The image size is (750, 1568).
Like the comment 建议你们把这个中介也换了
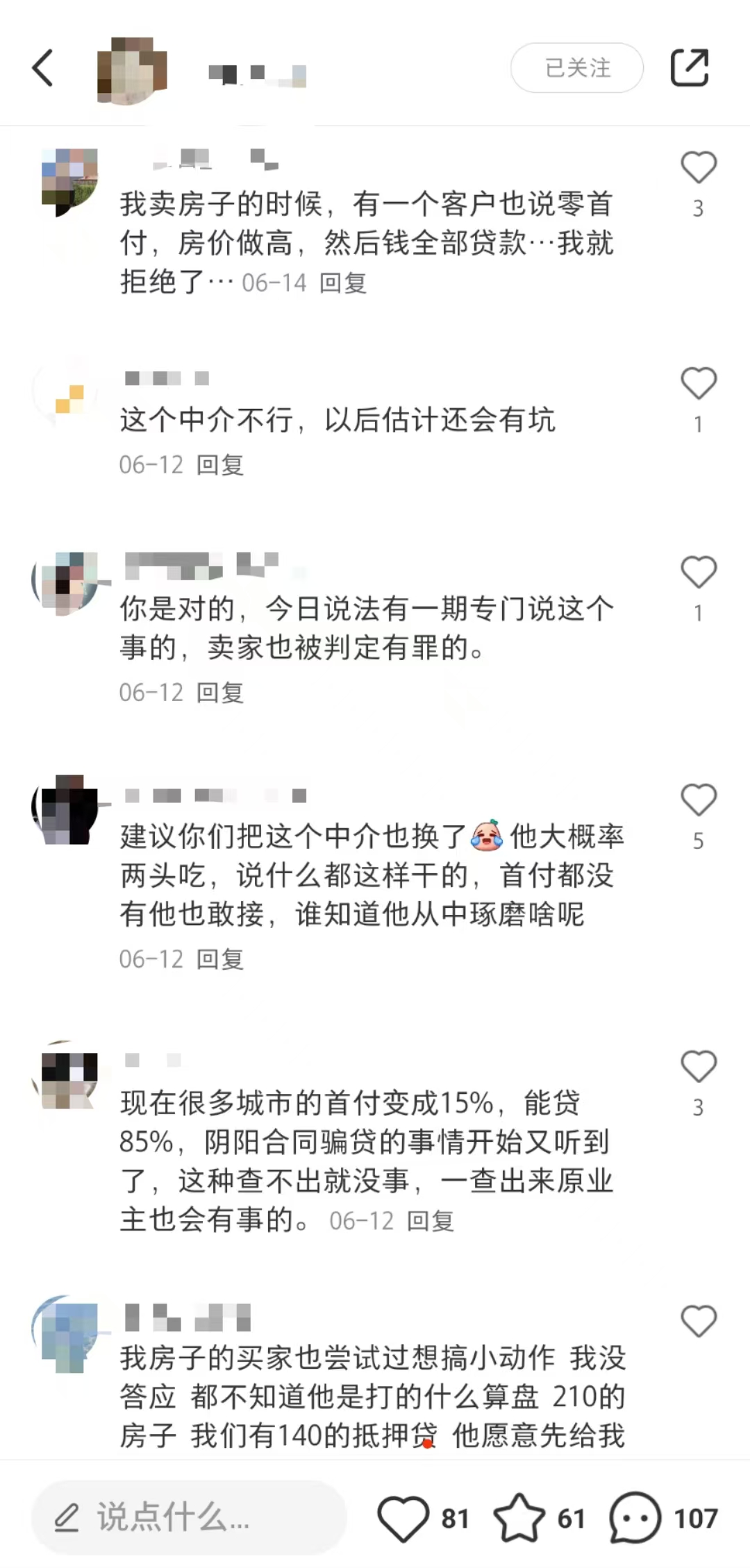pos(698,800)
